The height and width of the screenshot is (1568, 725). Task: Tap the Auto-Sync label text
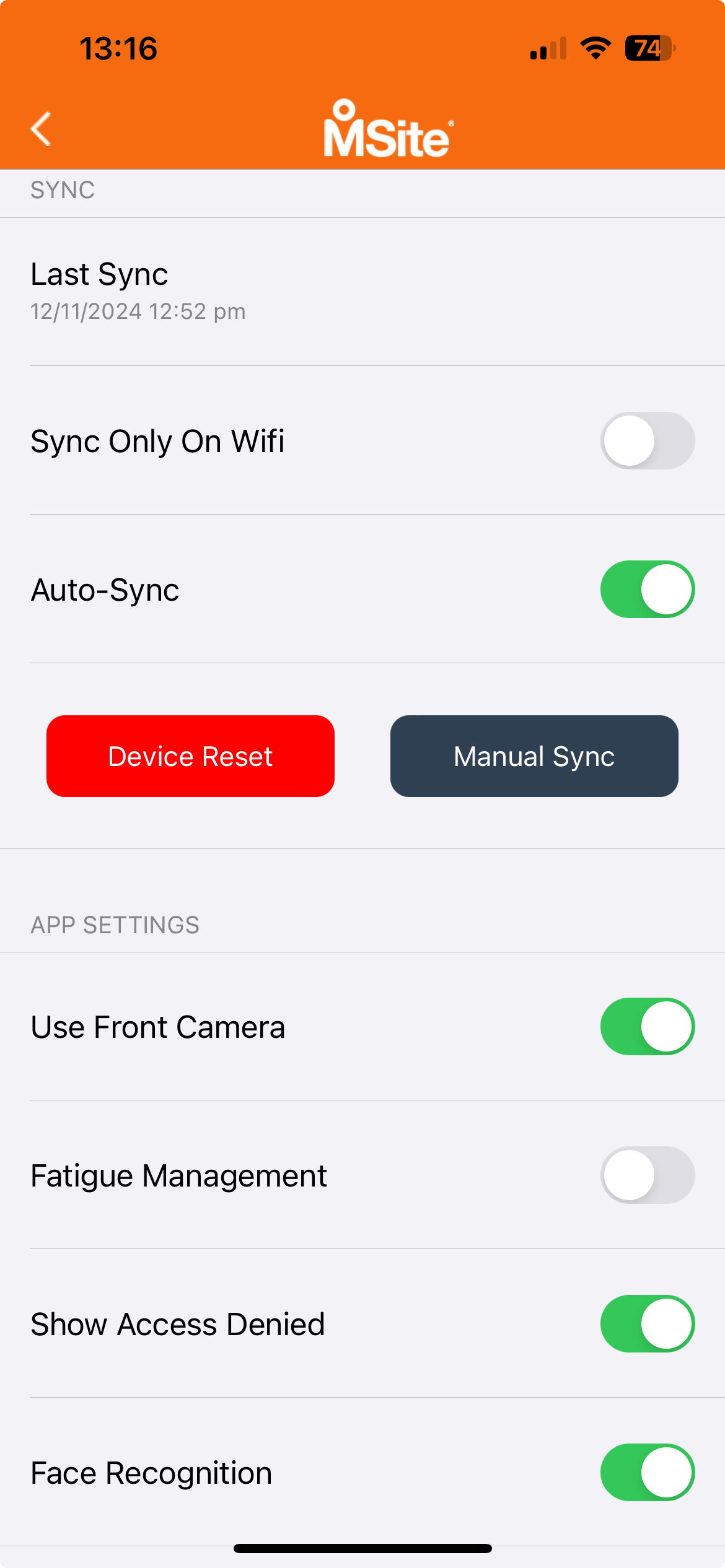click(x=105, y=589)
